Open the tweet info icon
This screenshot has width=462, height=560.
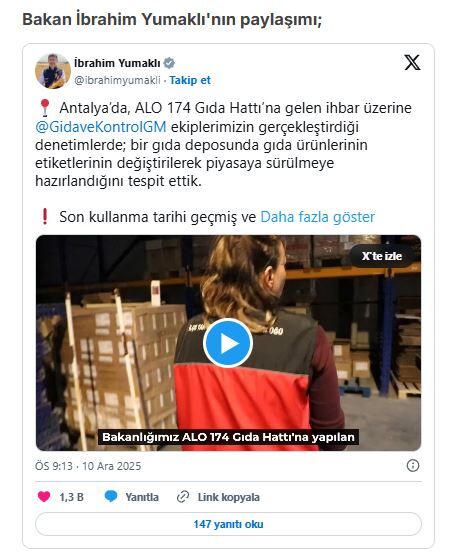click(x=413, y=465)
